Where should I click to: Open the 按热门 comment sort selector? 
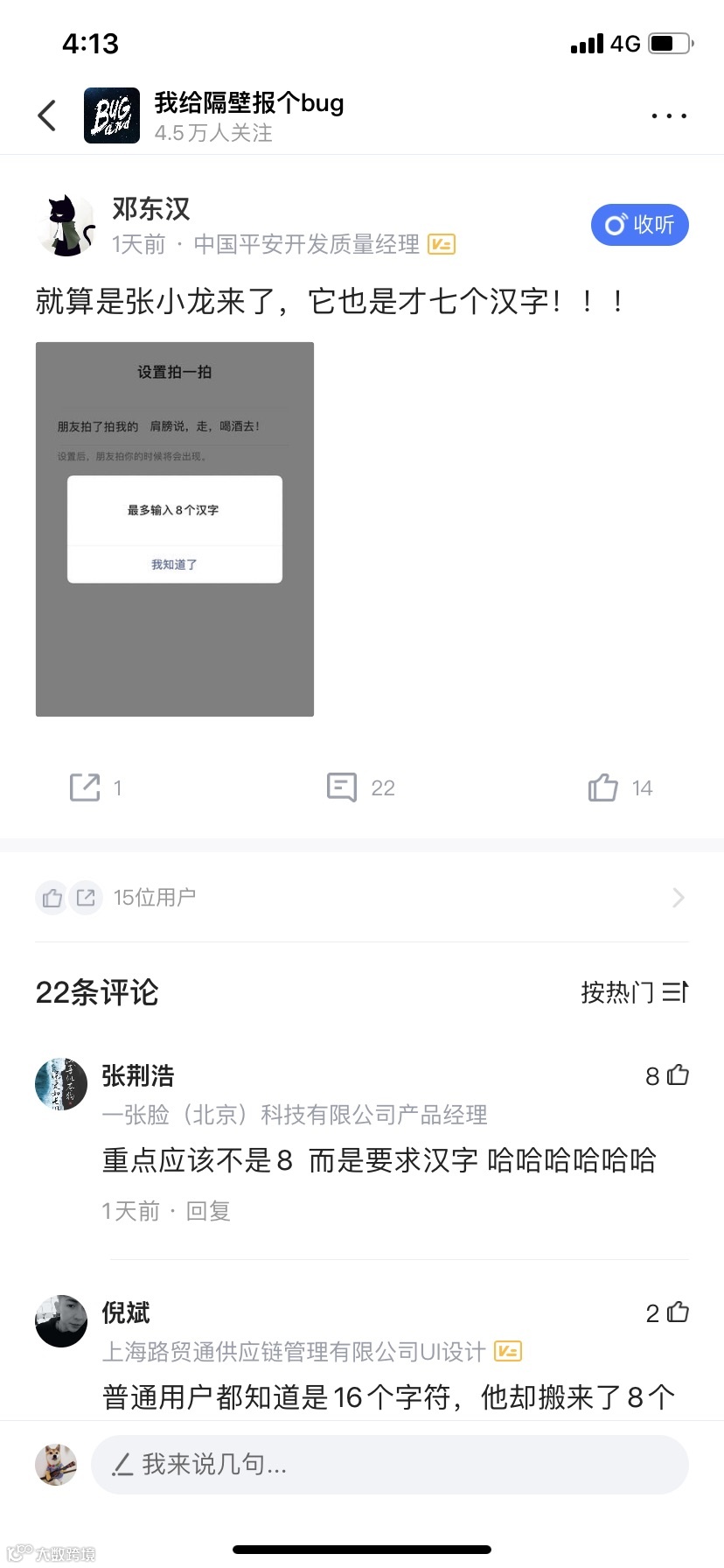click(636, 991)
